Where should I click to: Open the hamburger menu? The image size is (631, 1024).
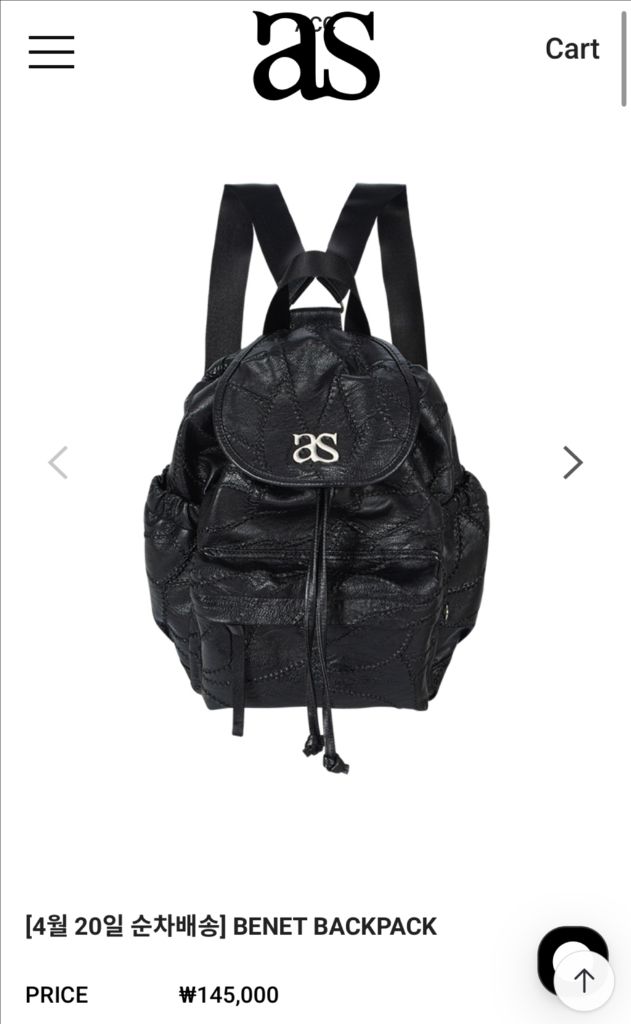coord(52,52)
